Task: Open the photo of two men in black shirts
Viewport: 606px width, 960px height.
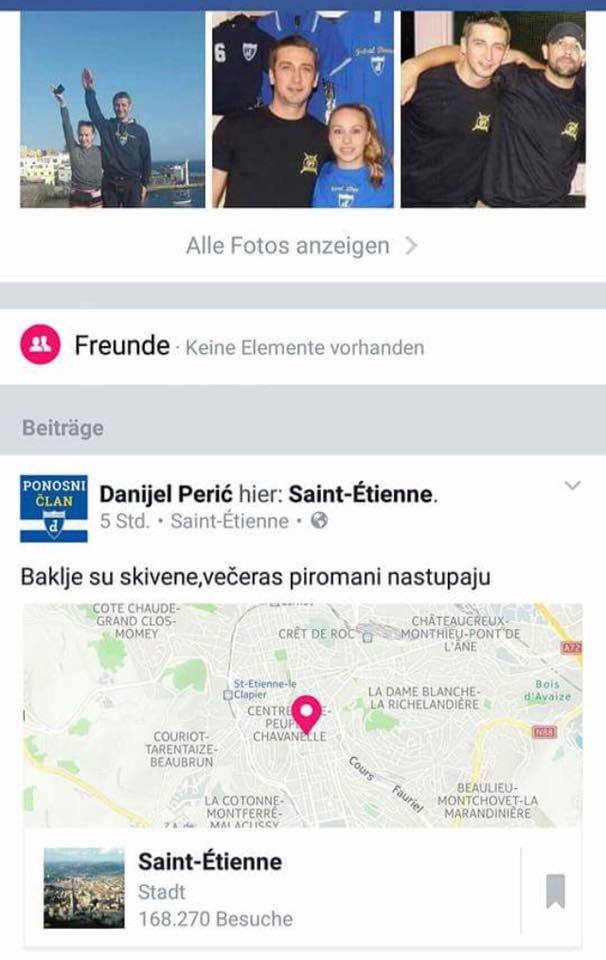Action: (x=493, y=109)
